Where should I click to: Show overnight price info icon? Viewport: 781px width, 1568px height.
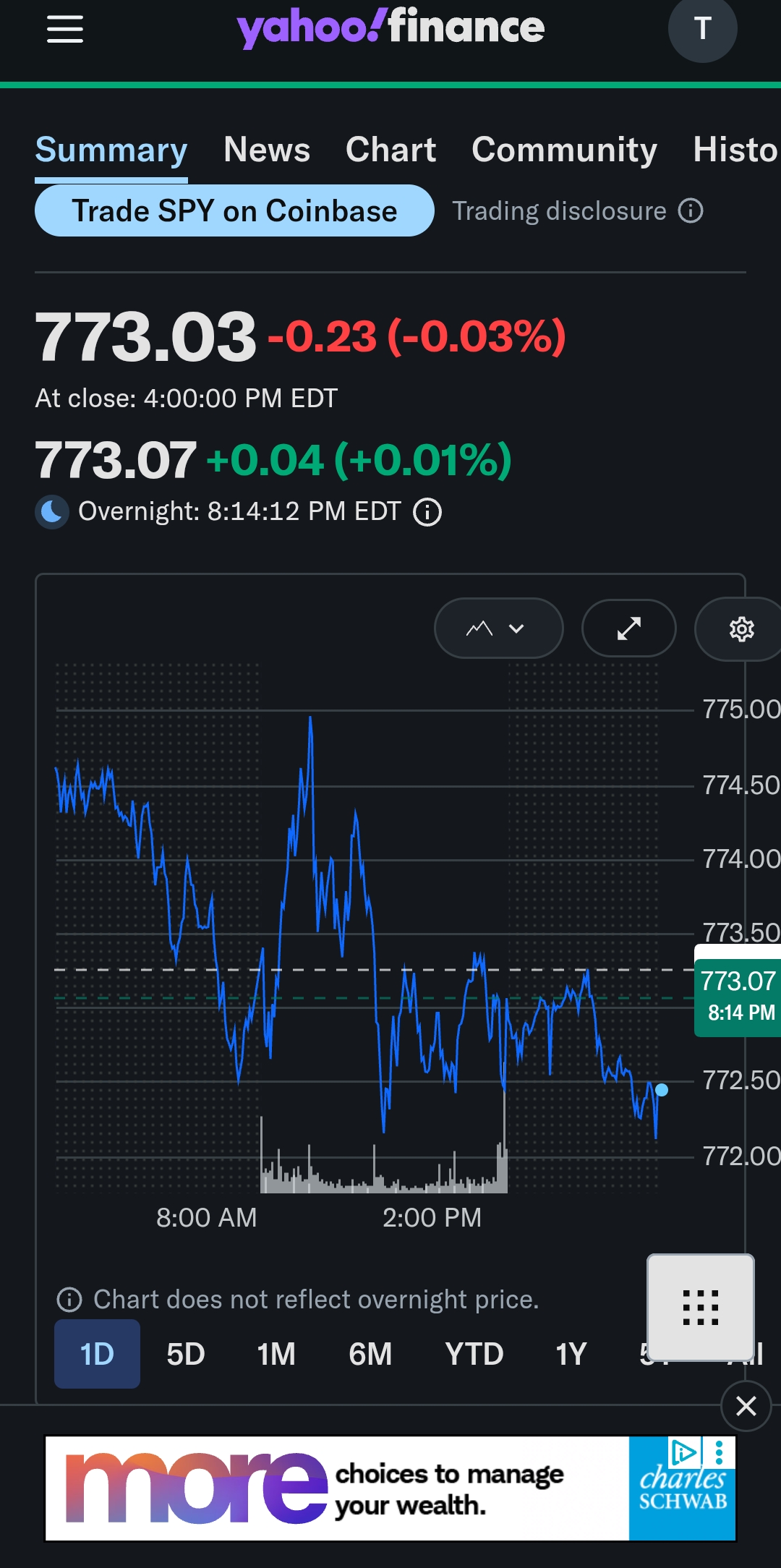click(427, 512)
